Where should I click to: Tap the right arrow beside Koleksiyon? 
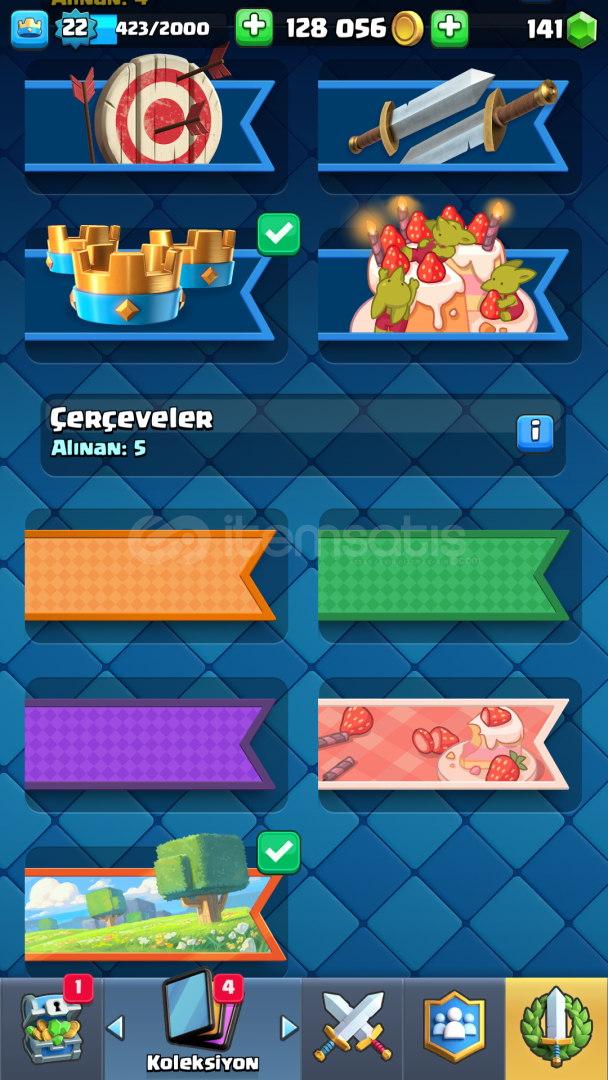click(x=290, y=1028)
